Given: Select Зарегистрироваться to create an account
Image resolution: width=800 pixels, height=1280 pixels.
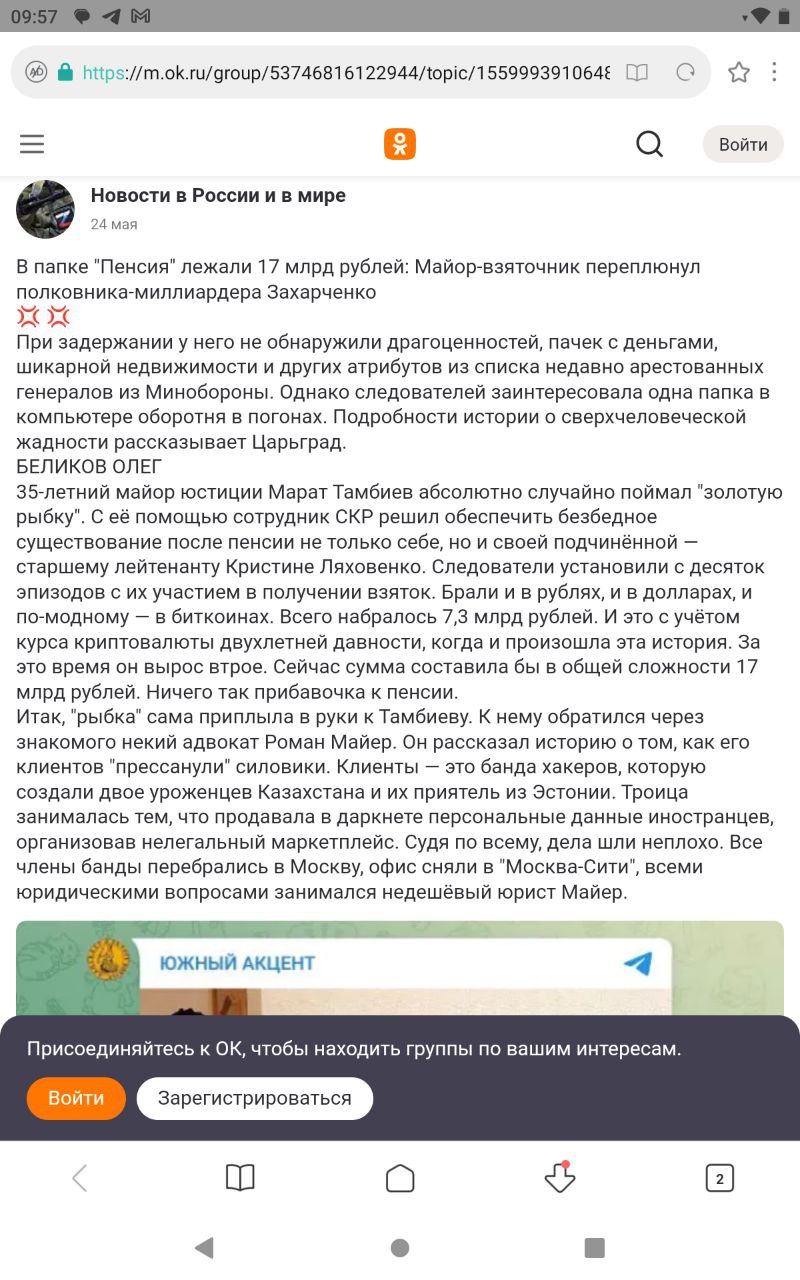Looking at the screenshot, I should [x=254, y=1098].
